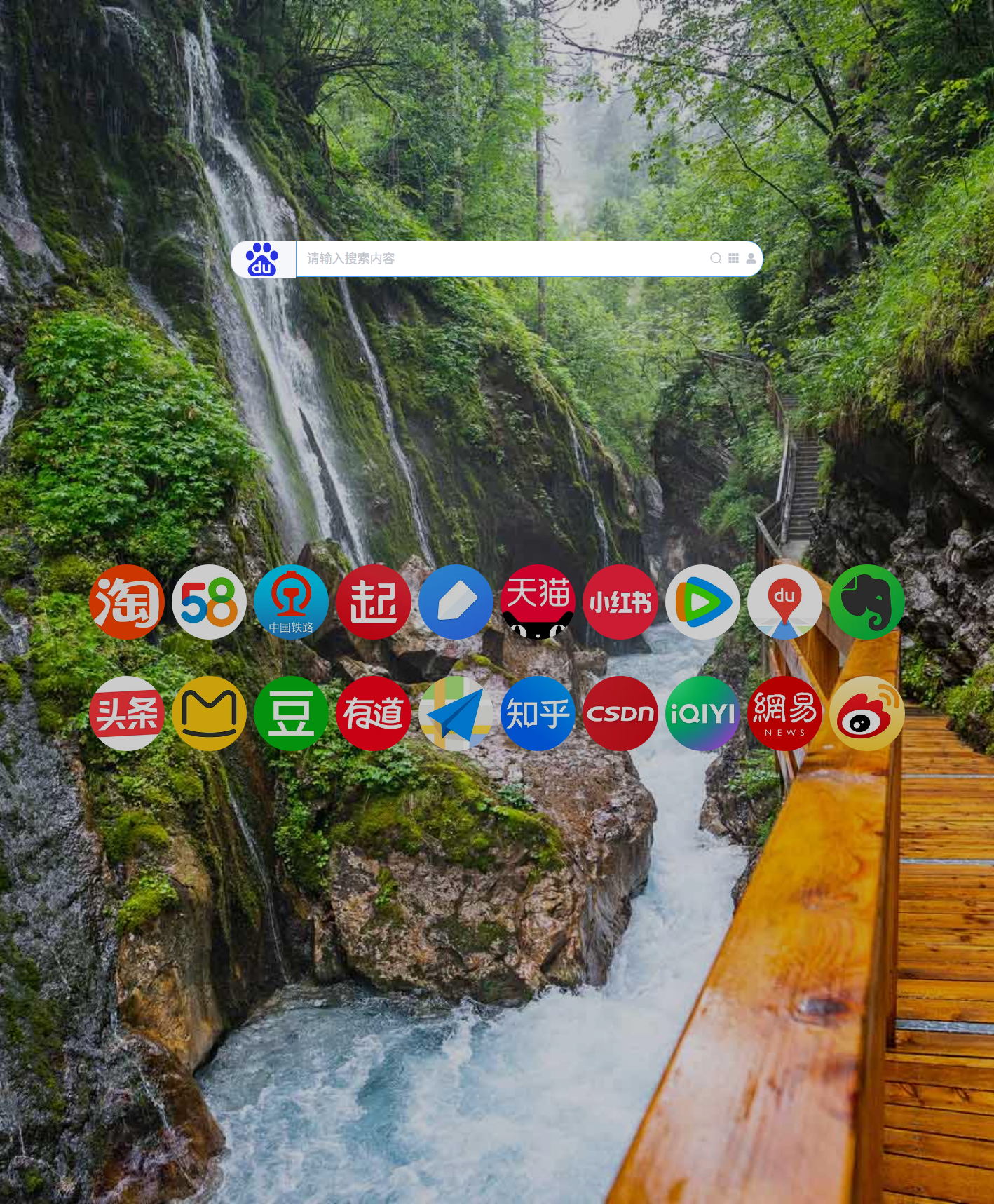
Task: Open the iQIYI shortcut
Action: pos(702,714)
